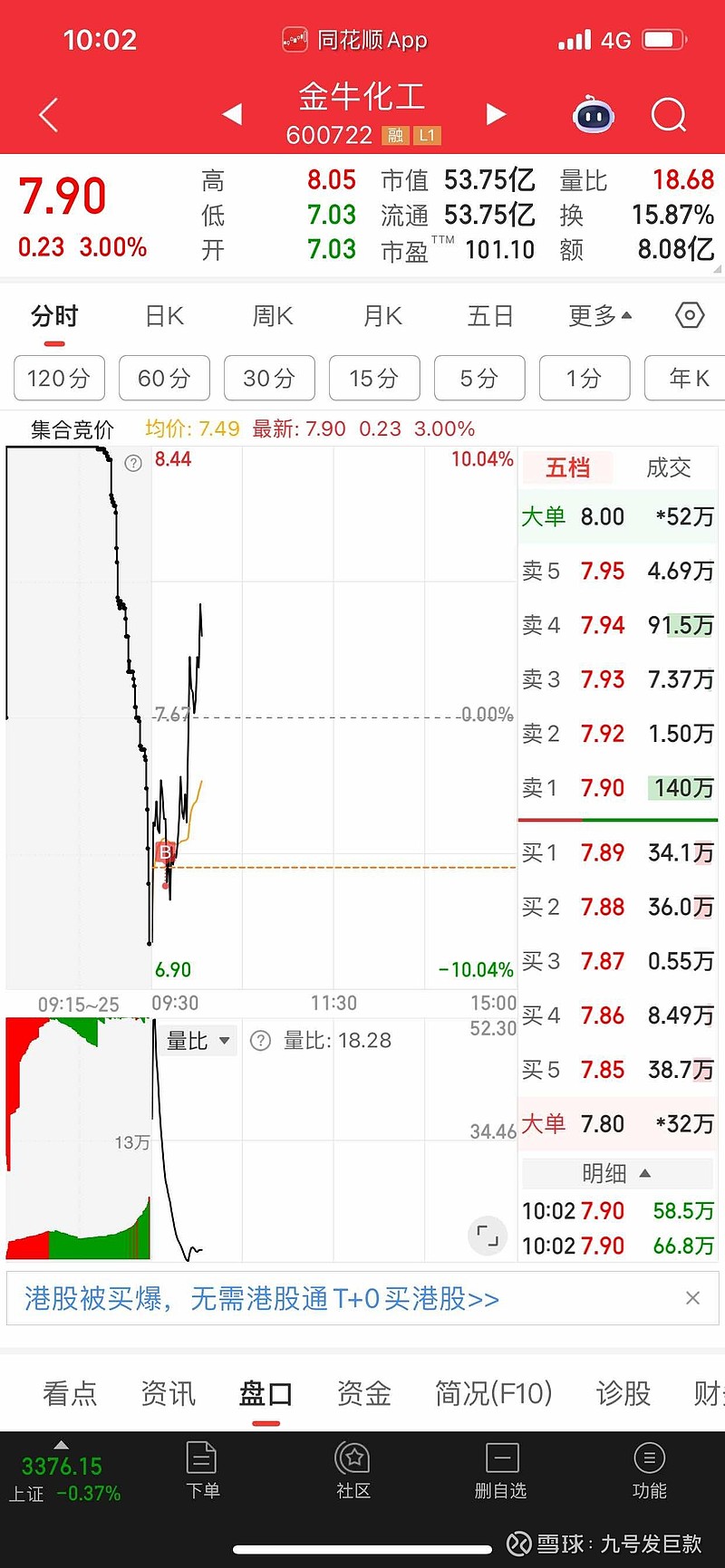Open the 量比 indicator dropdown

coord(198,1041)
